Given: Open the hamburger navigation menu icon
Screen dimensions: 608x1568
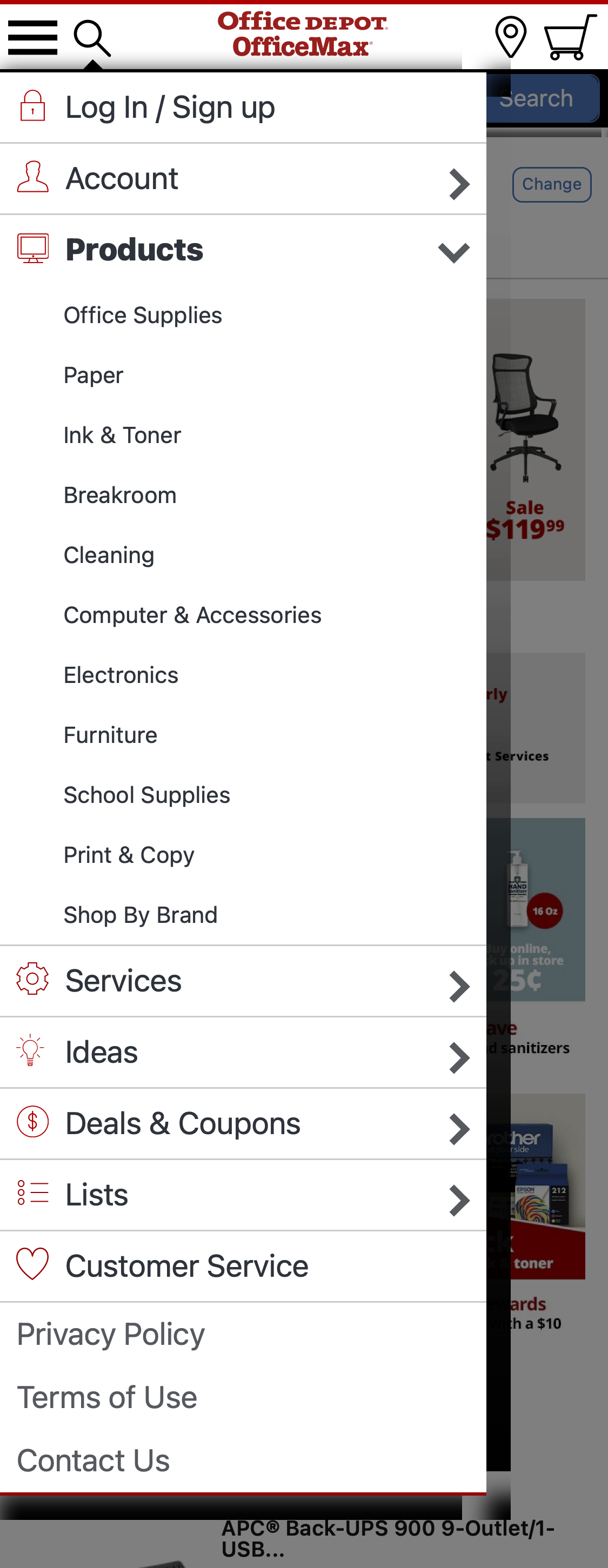Looking at the screenshot, I should pyautogui.click(x=33, y=38).
